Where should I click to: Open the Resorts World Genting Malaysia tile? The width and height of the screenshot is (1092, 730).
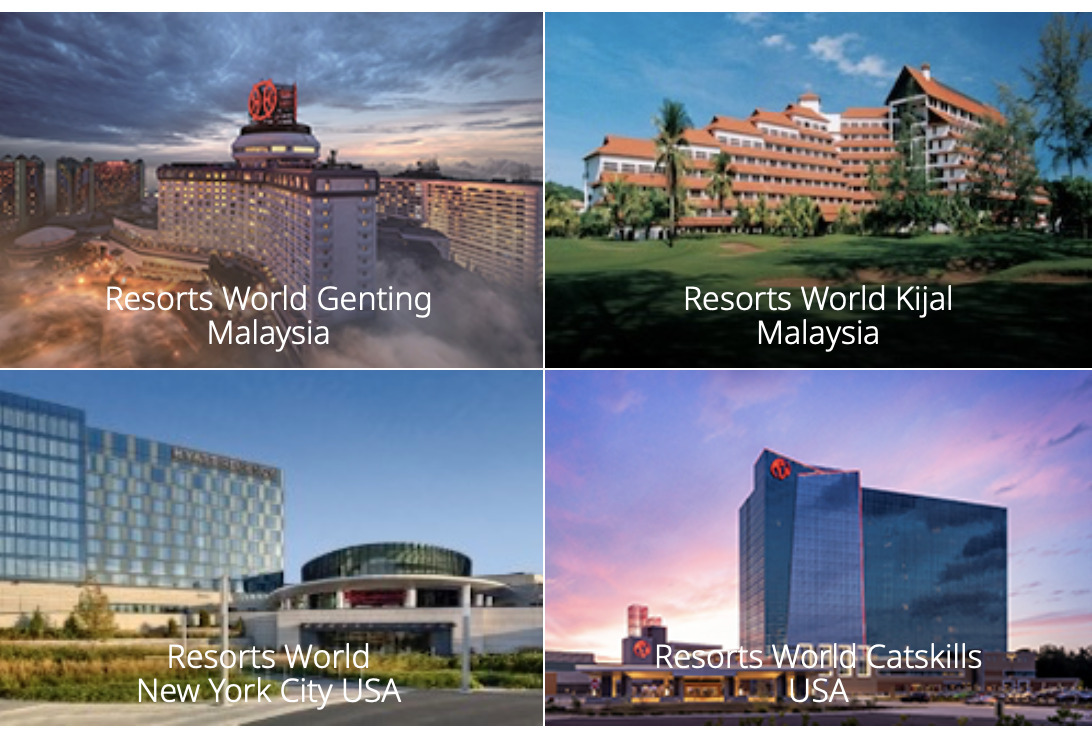(271, 190)
